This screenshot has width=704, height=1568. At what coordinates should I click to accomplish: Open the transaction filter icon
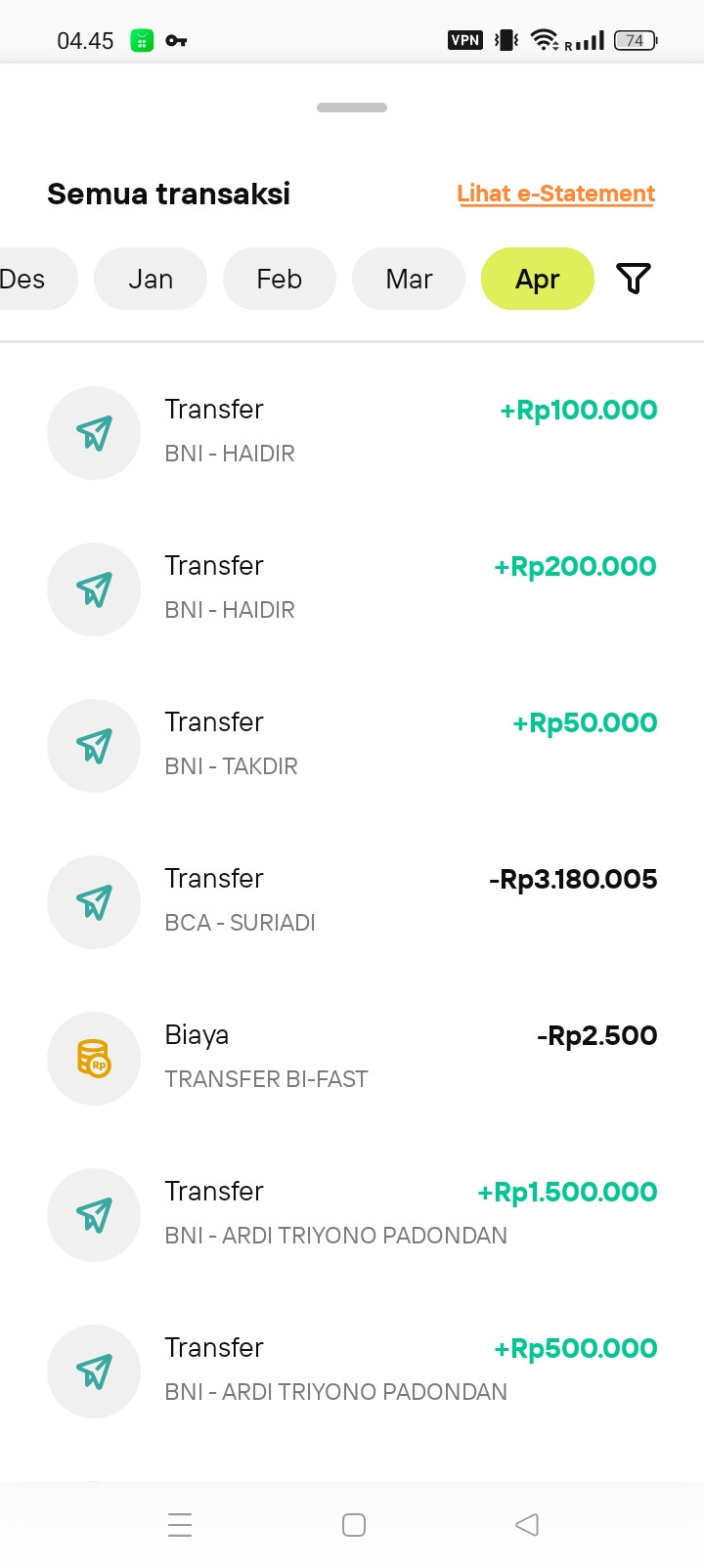(x=634, y=279)
